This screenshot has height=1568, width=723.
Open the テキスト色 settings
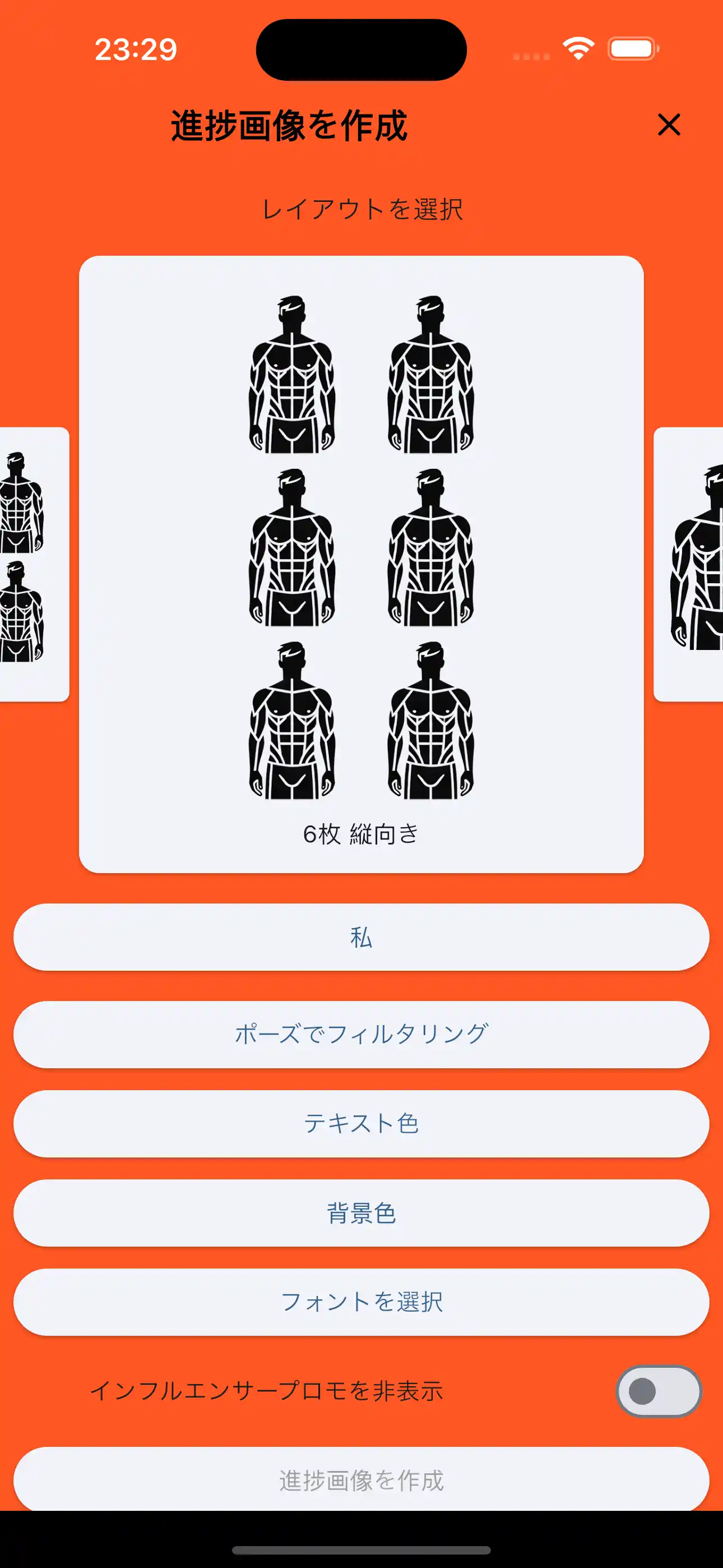[361, 1123]
